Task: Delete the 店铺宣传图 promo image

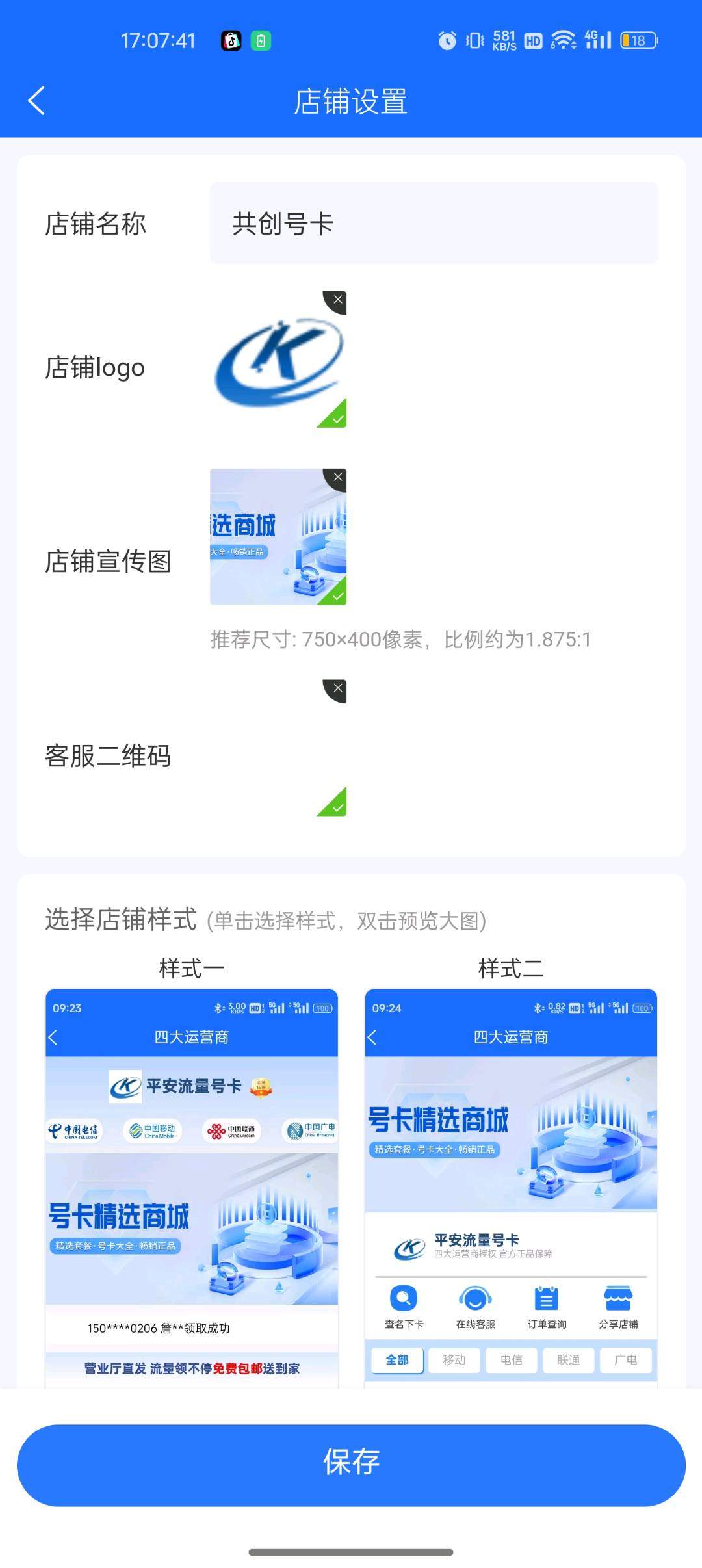Action: (x=337, y=478)
